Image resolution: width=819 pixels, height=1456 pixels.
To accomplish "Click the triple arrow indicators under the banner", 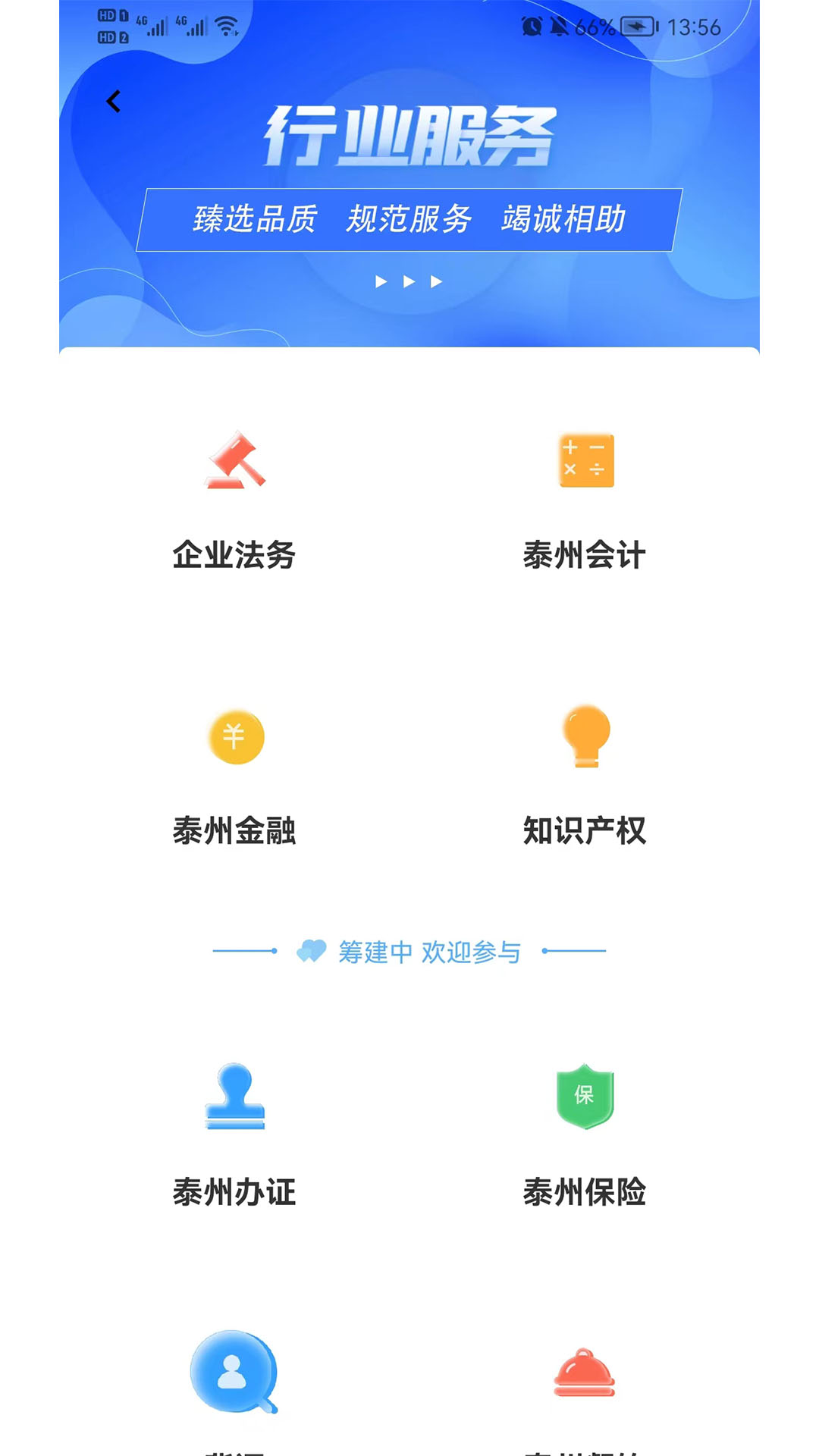I will coord(409,281).
